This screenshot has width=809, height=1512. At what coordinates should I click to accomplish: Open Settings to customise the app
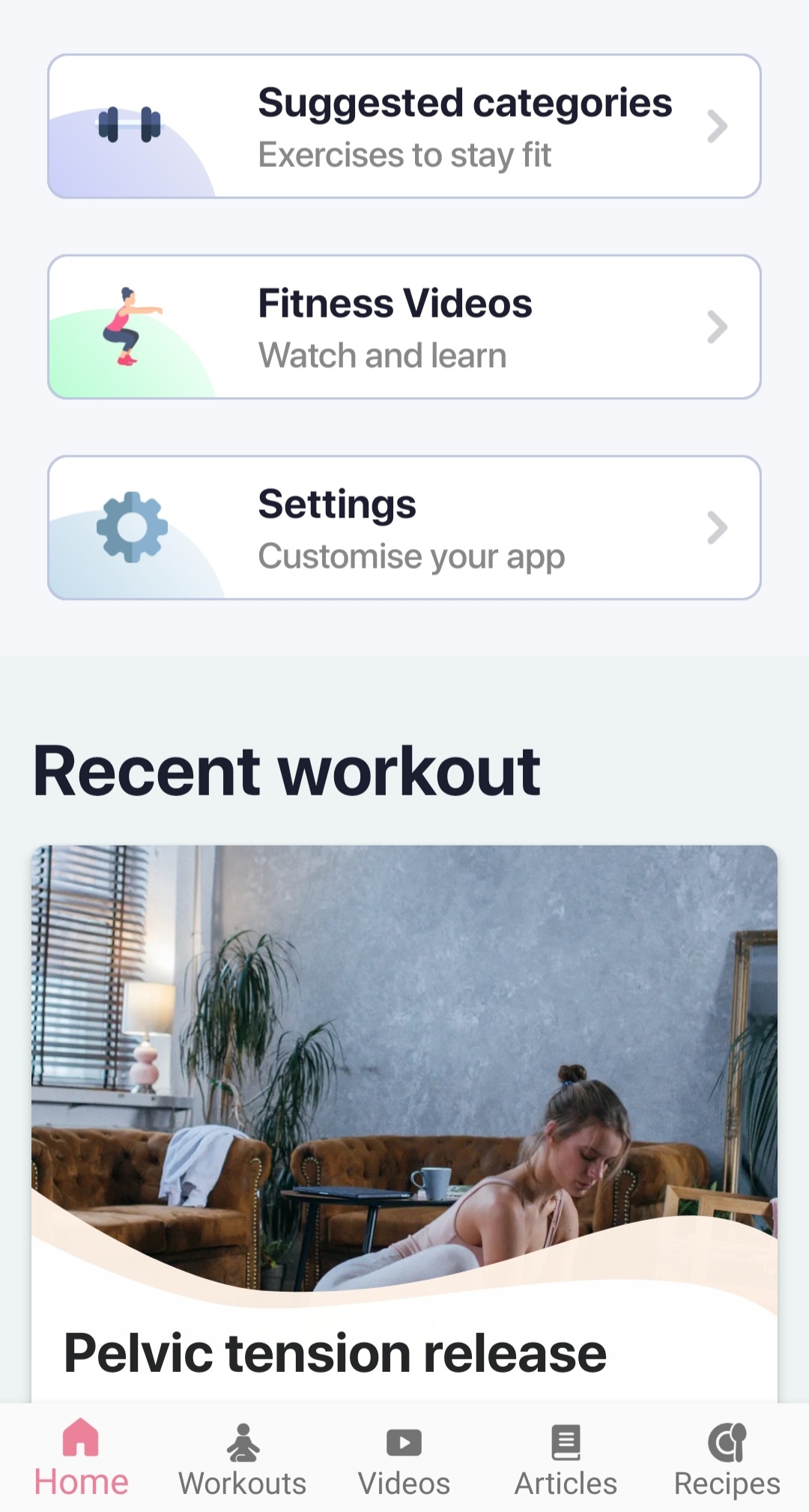point(404,527)
